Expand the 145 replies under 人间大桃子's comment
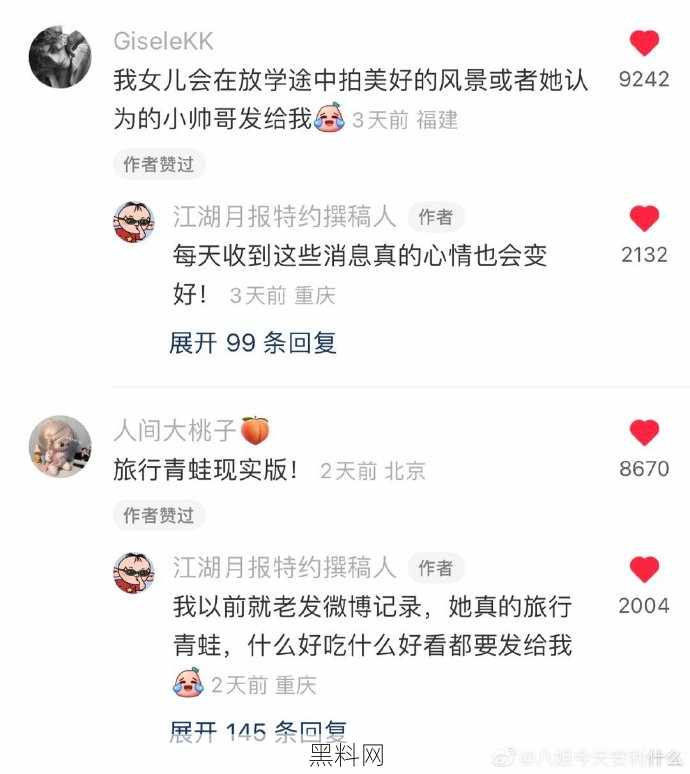Screen dimensions: 690x774 click(x=258, y=732)
